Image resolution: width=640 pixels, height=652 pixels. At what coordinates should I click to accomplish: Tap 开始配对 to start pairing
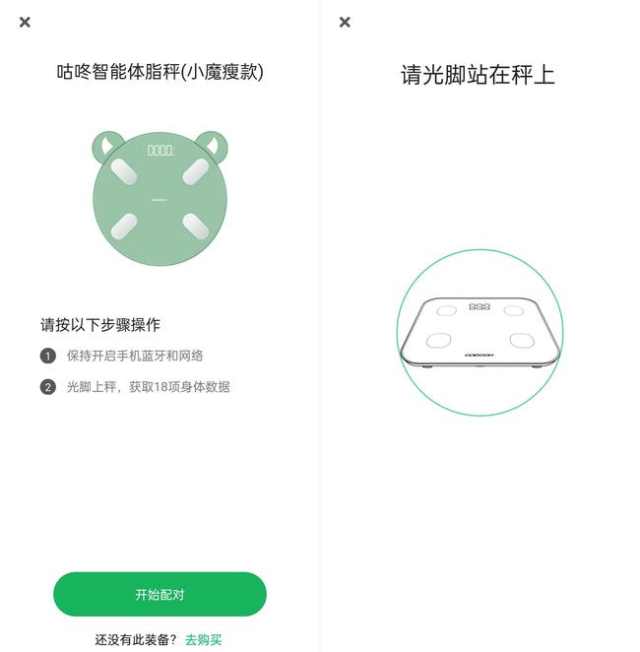click(x=160, y=594)
